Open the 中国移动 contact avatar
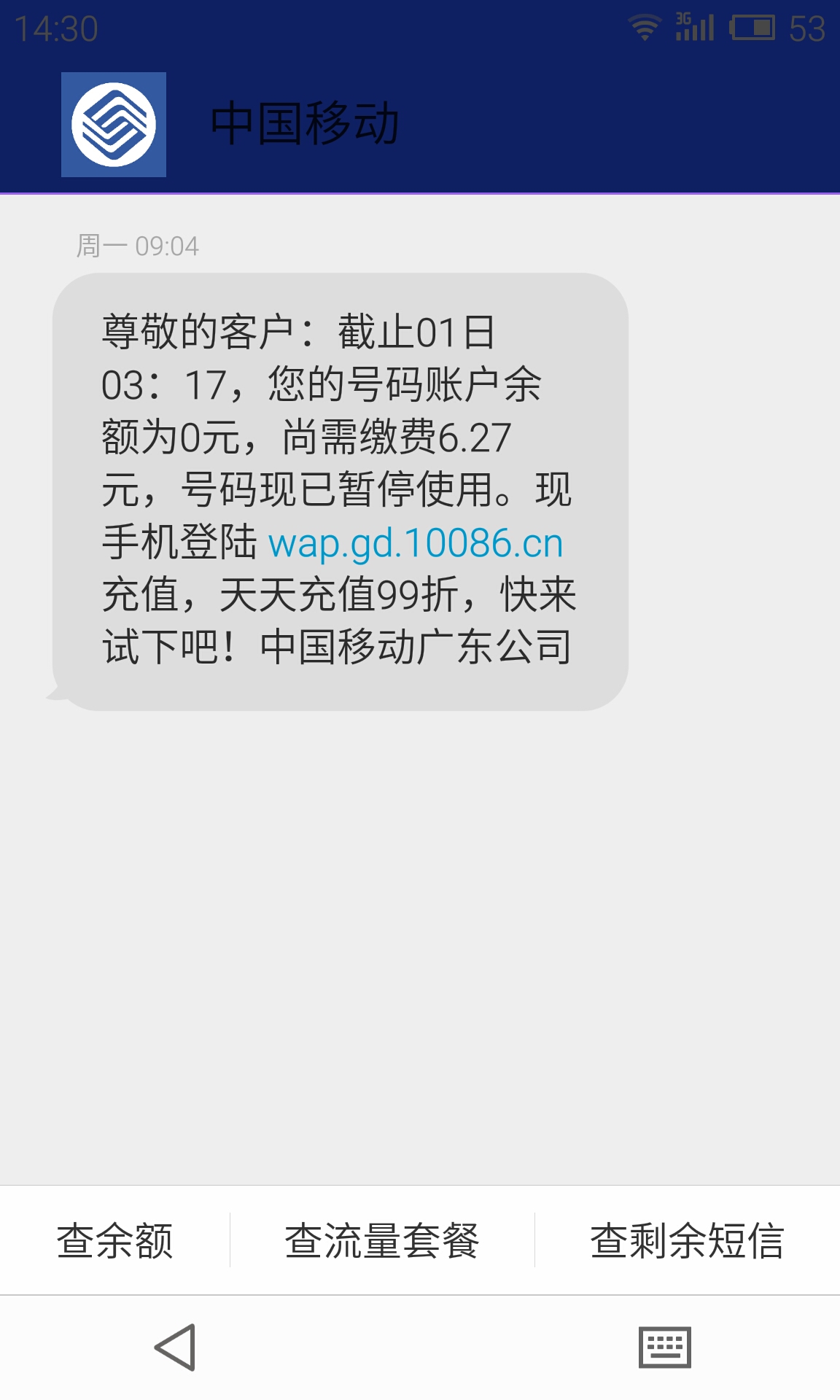This screenshot has height=1400, width=840. pyautogui.click(x=114, y=125)
